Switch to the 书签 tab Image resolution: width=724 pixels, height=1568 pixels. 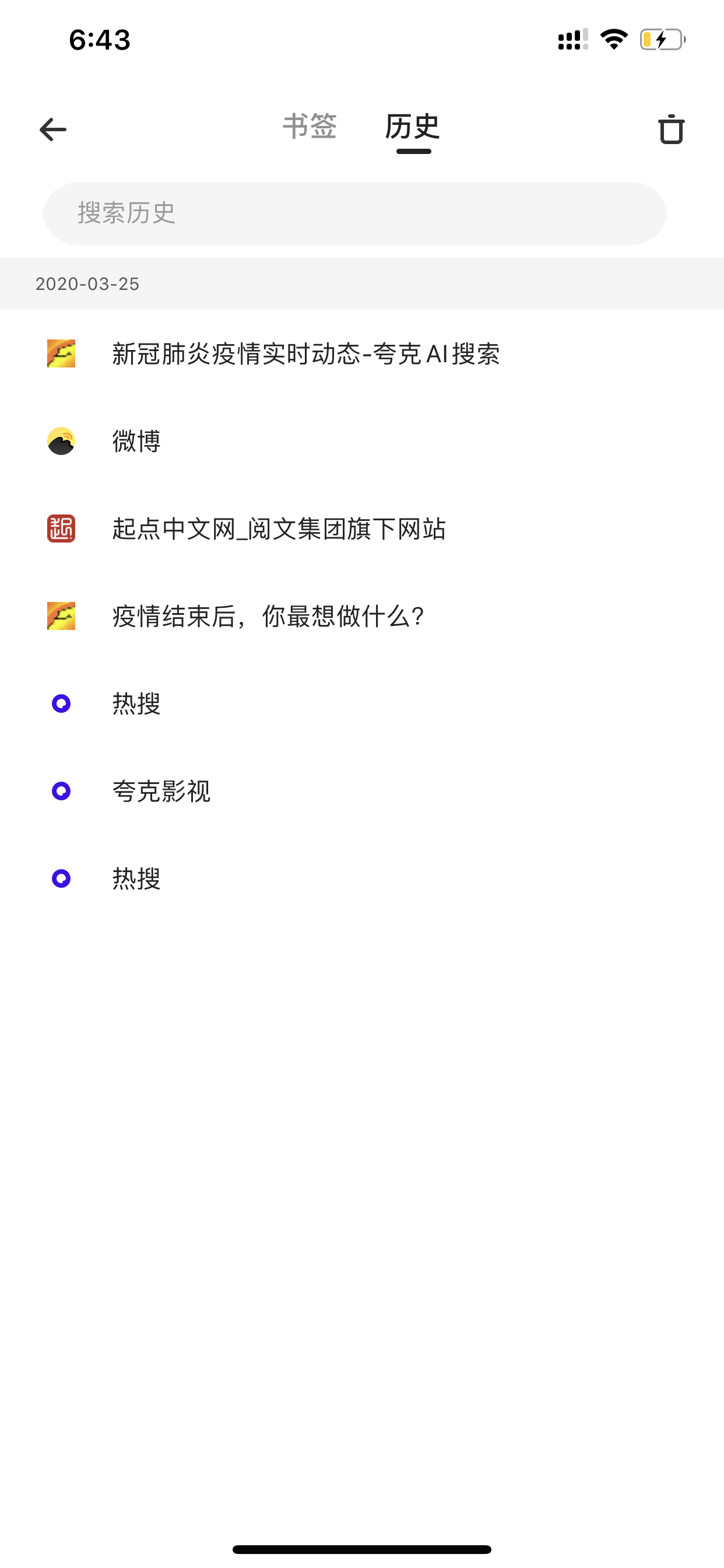(310, 127)
